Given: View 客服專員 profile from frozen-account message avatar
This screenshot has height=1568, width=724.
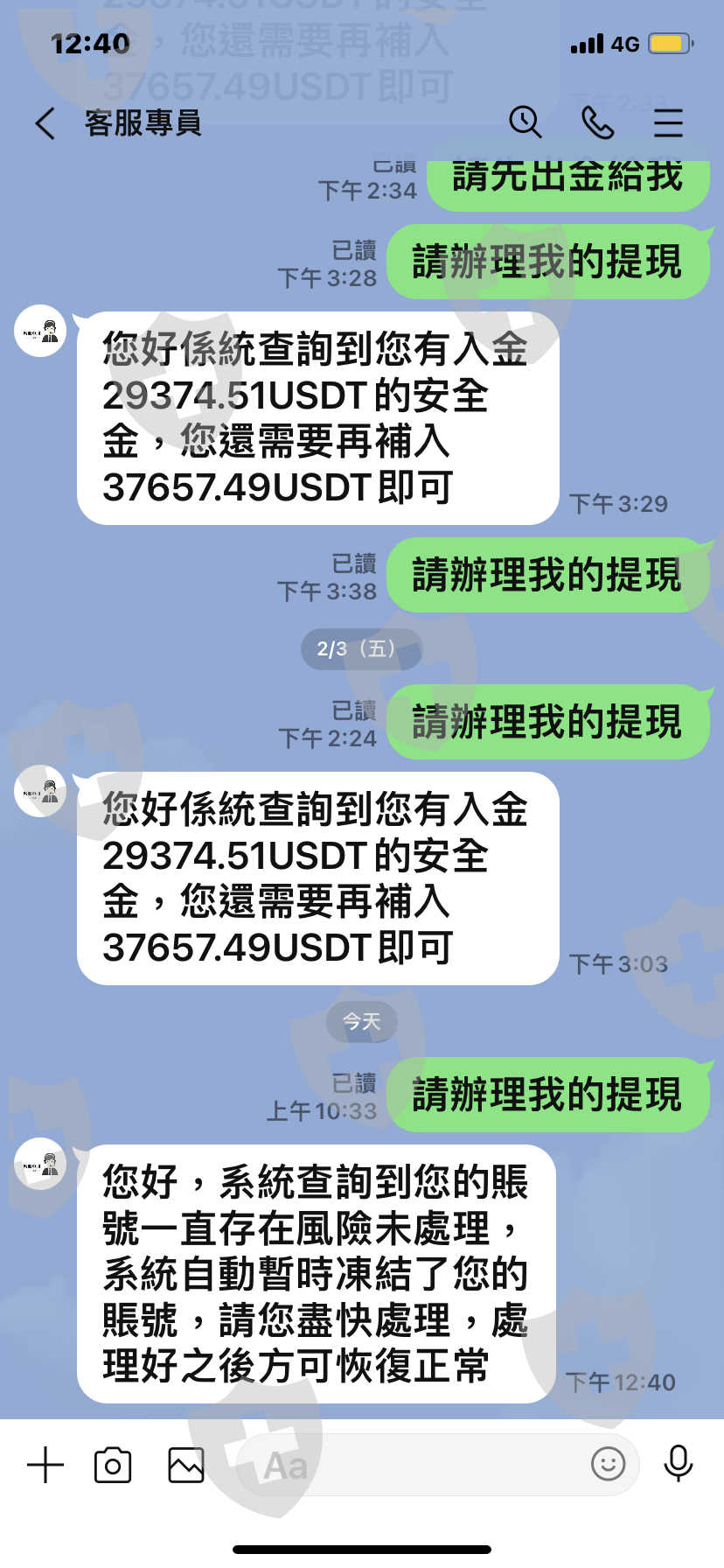Looking at the screenshot, I should click(41, 1164).
